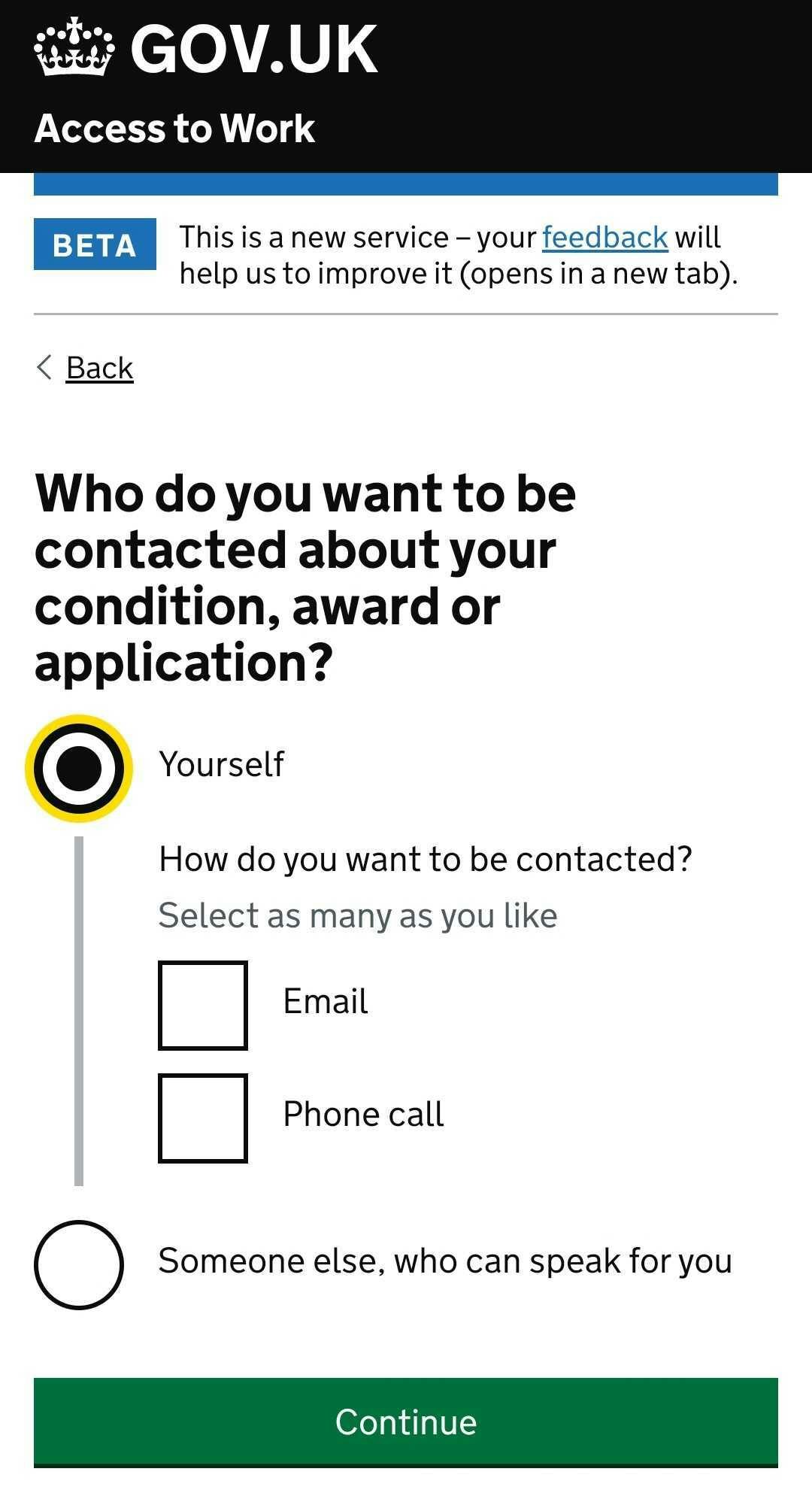The height and width of the screenshot is (1499, 812).
Task: Open the Access to Work service link
Action: point(174,128)
